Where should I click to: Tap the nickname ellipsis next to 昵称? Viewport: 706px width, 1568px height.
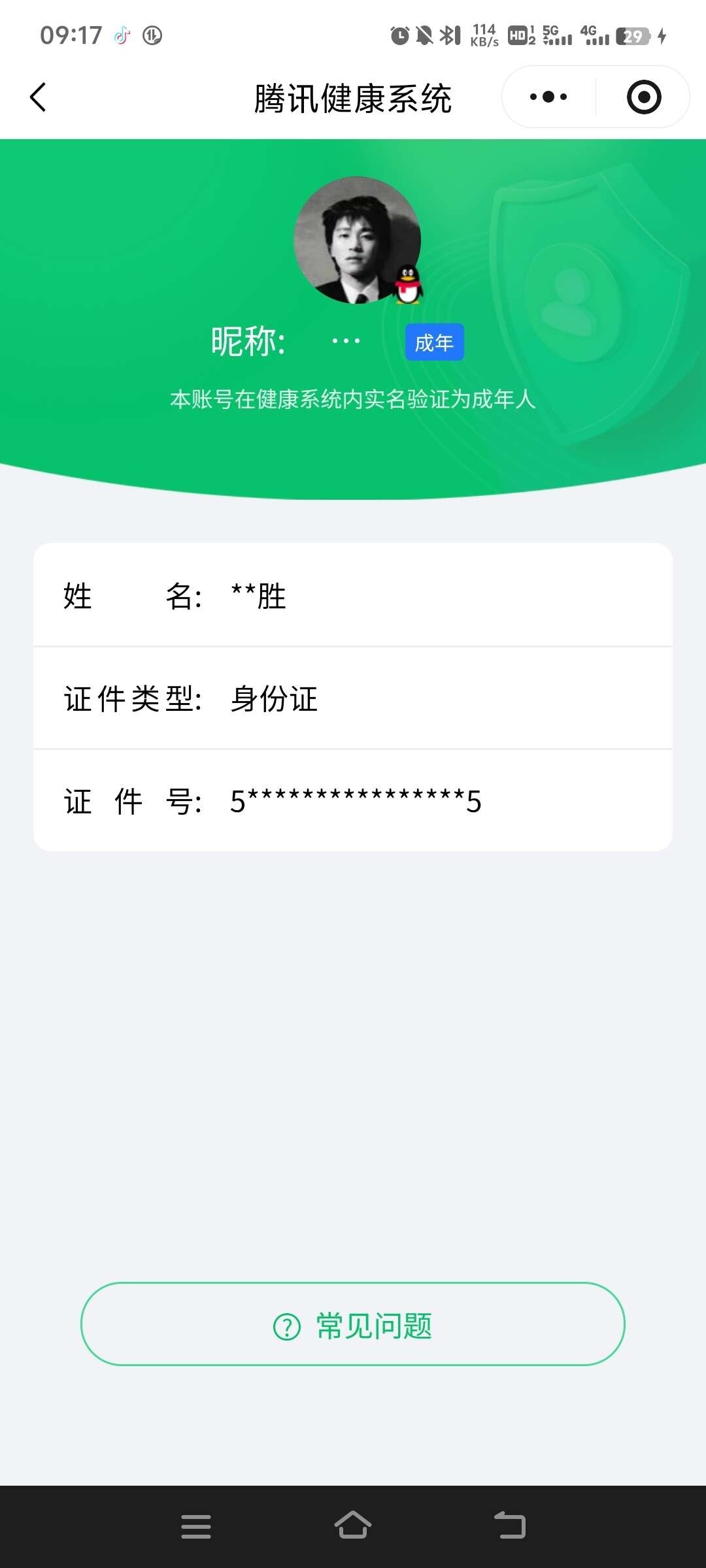click(x=342, y=340)
